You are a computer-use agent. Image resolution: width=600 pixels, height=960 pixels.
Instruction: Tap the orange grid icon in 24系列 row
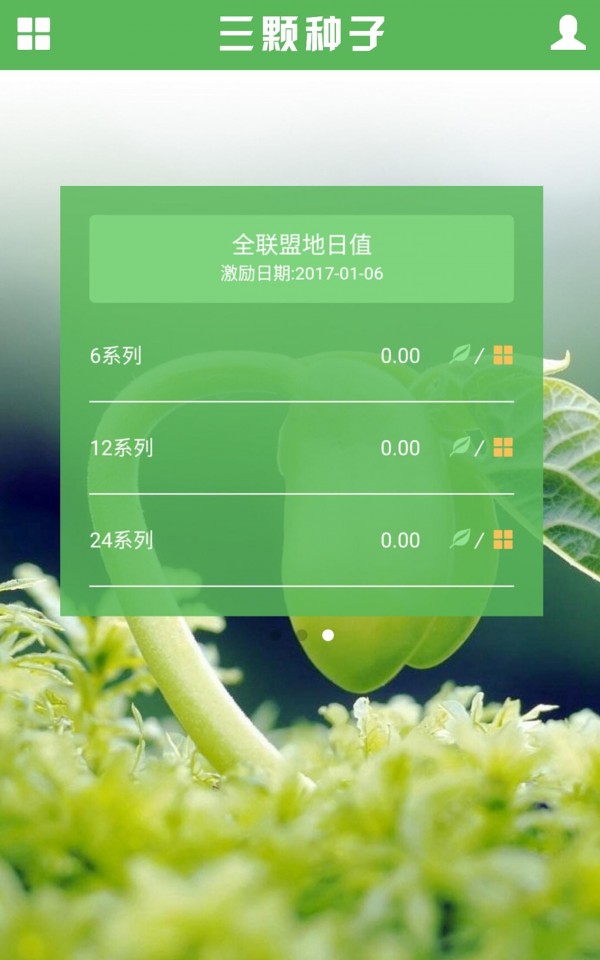503,540
